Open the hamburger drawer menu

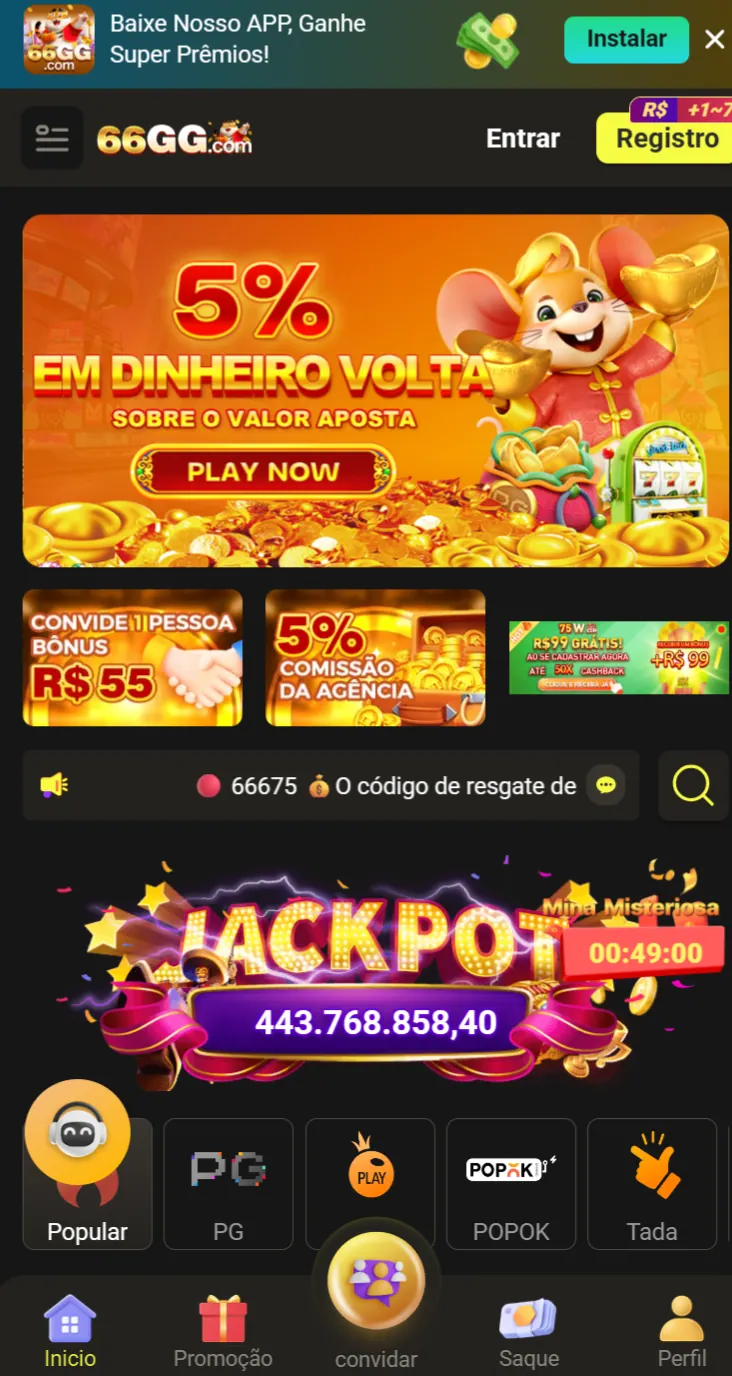(x=52, y=138)
